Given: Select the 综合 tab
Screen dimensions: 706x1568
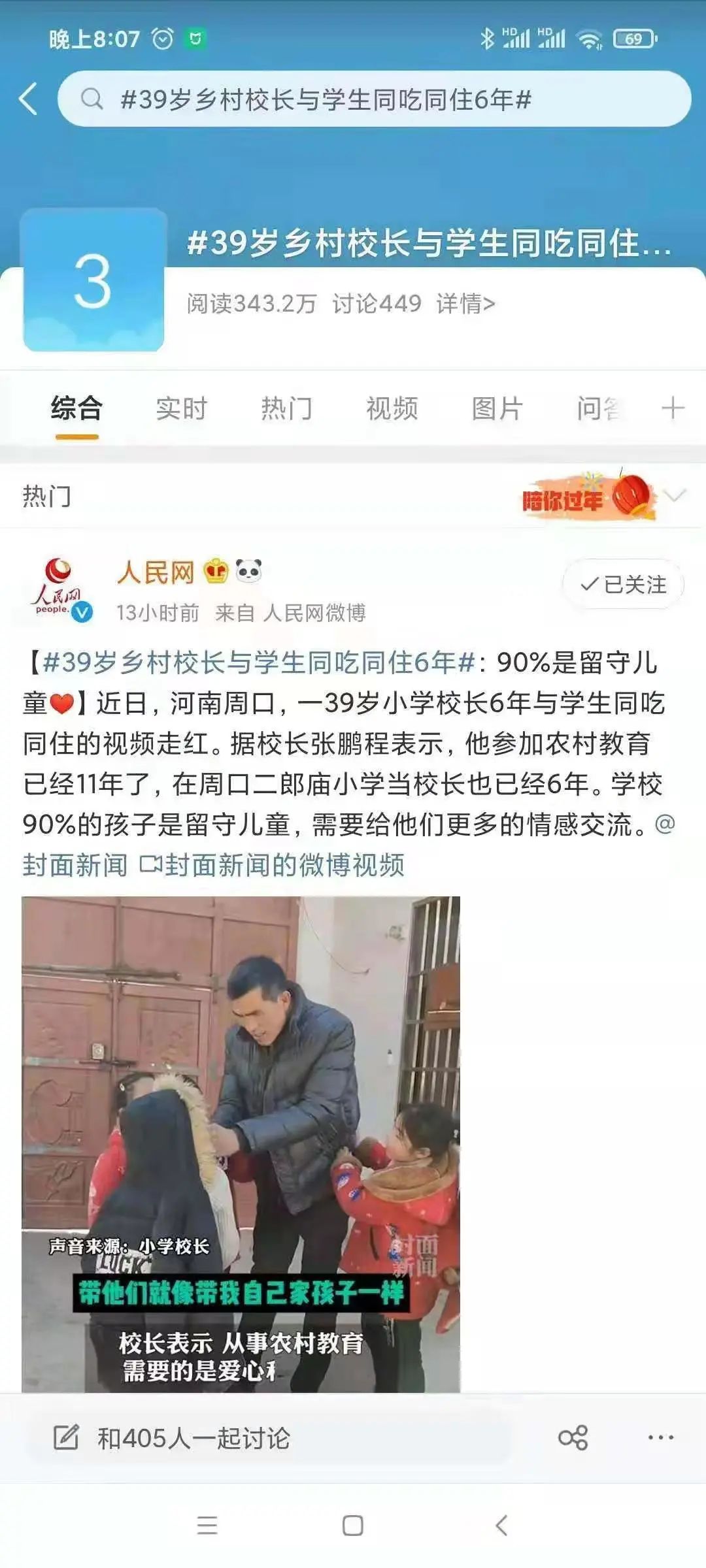Looking at the screenshot, I should pyautogui.click(x=76, y=408).
